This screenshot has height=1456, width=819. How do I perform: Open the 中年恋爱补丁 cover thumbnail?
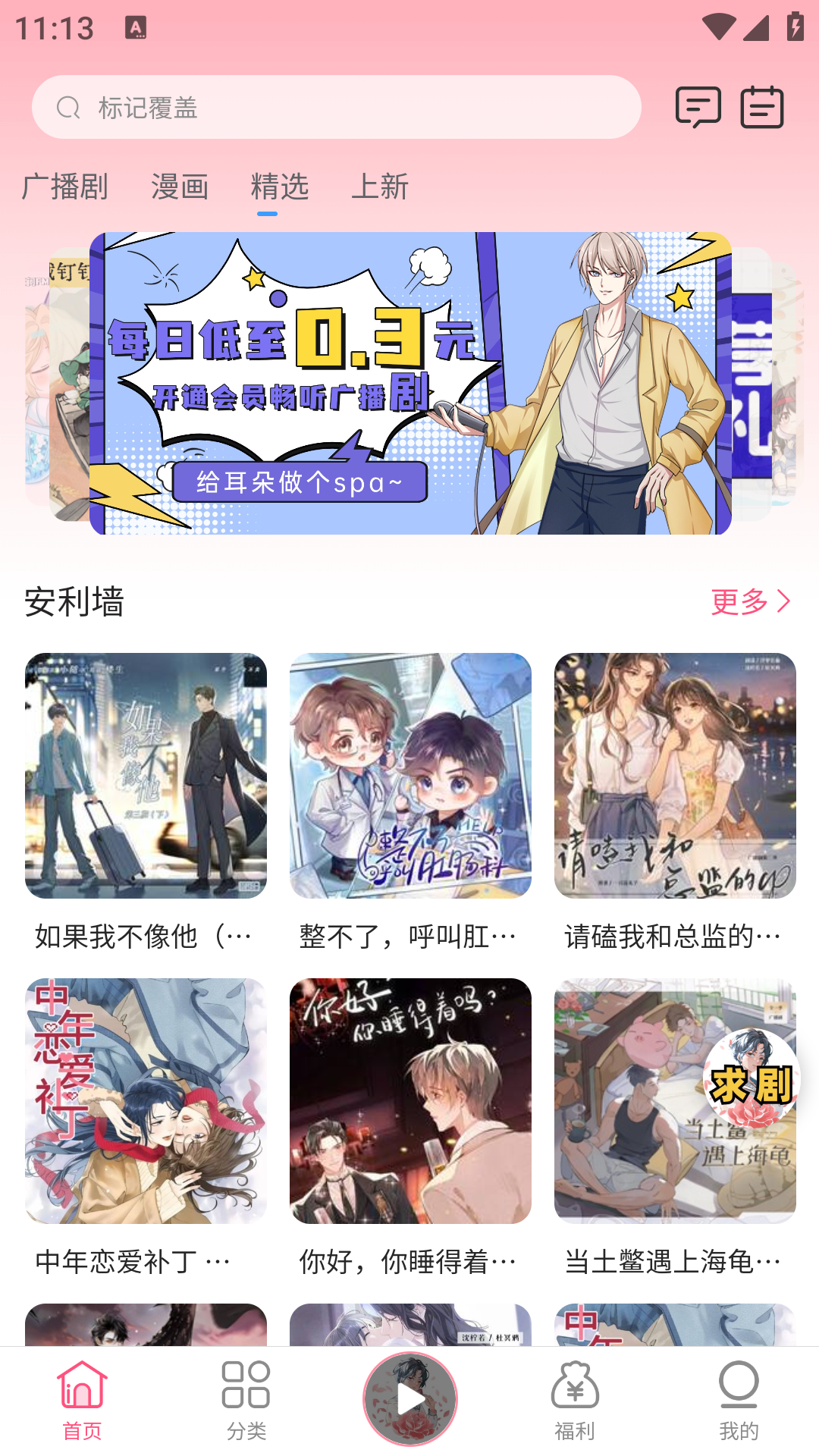[x=144, y=1100]
